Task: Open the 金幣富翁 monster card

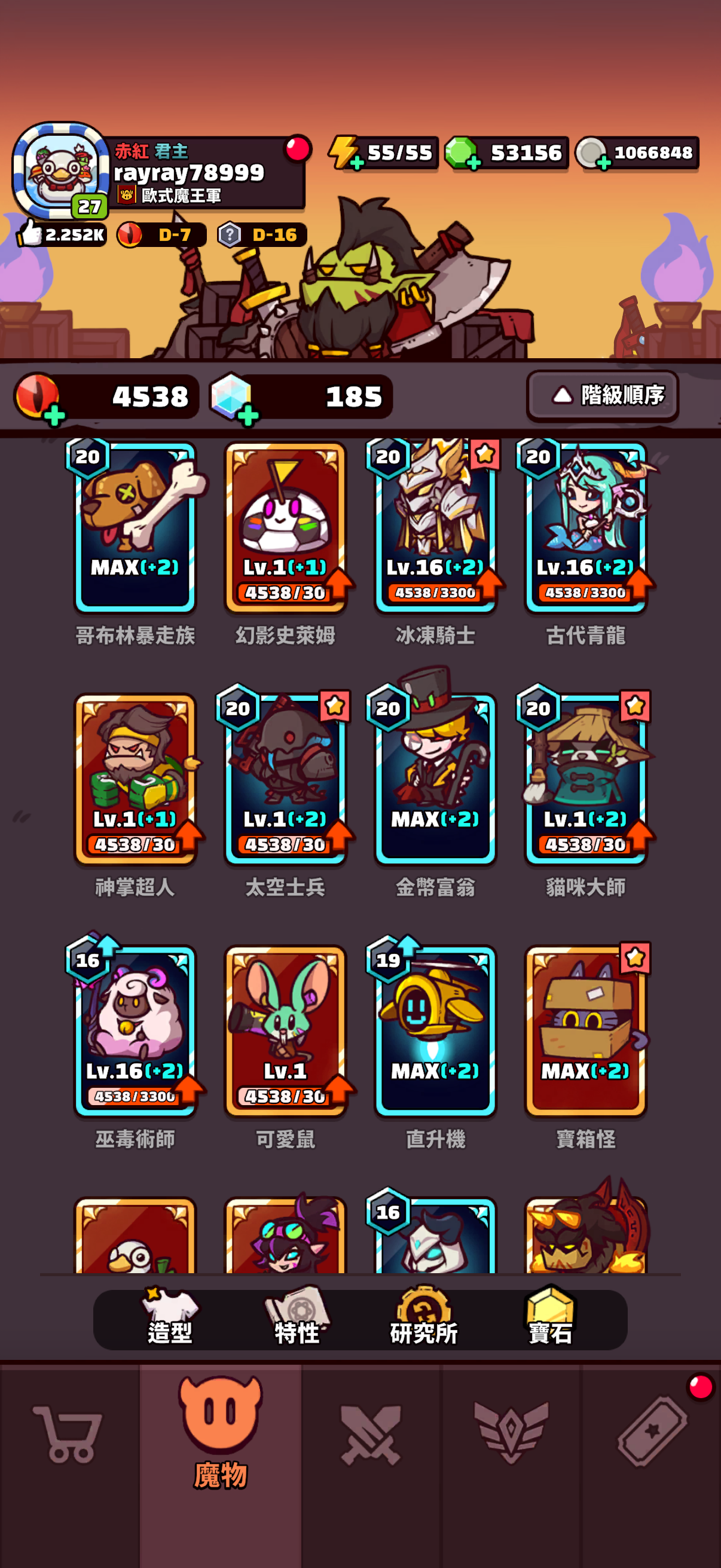Action: pos(435,779)
